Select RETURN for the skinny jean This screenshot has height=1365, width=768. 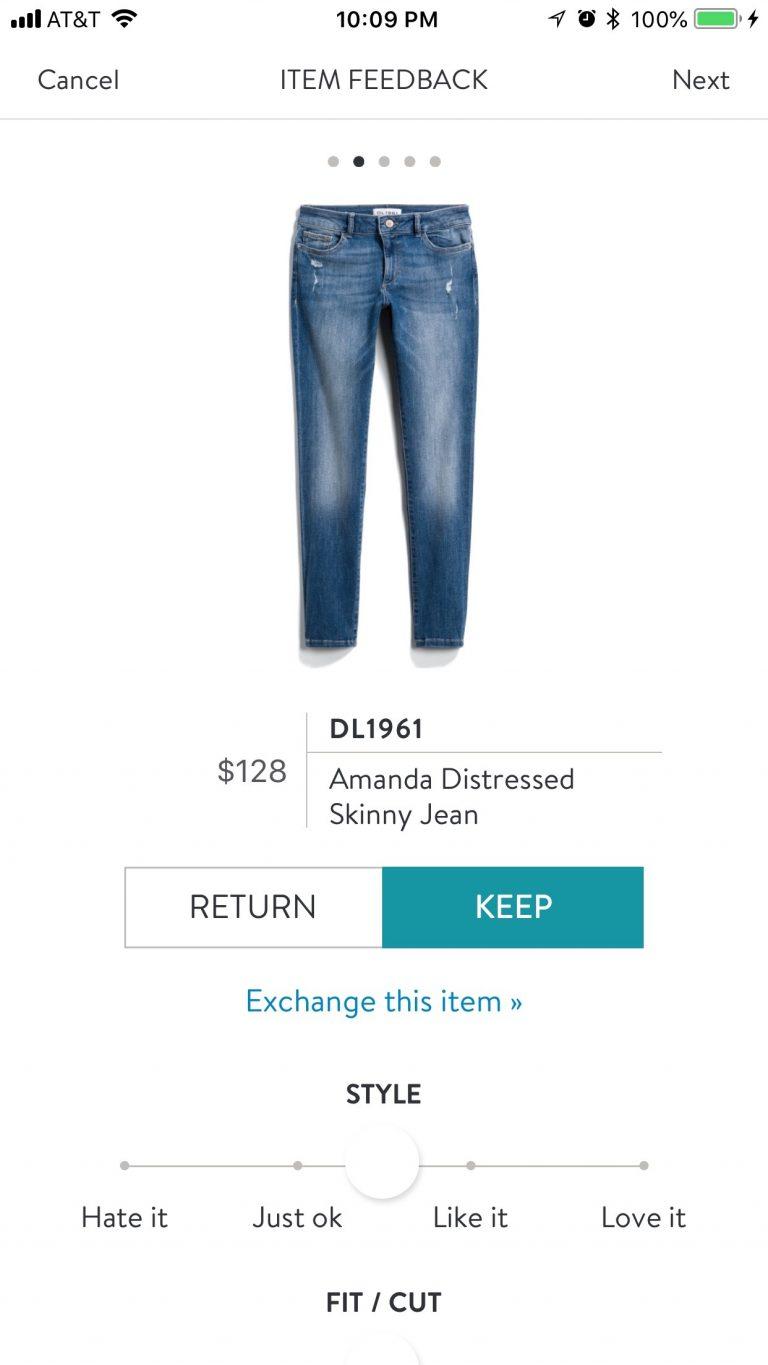click(x=253, y=907)
